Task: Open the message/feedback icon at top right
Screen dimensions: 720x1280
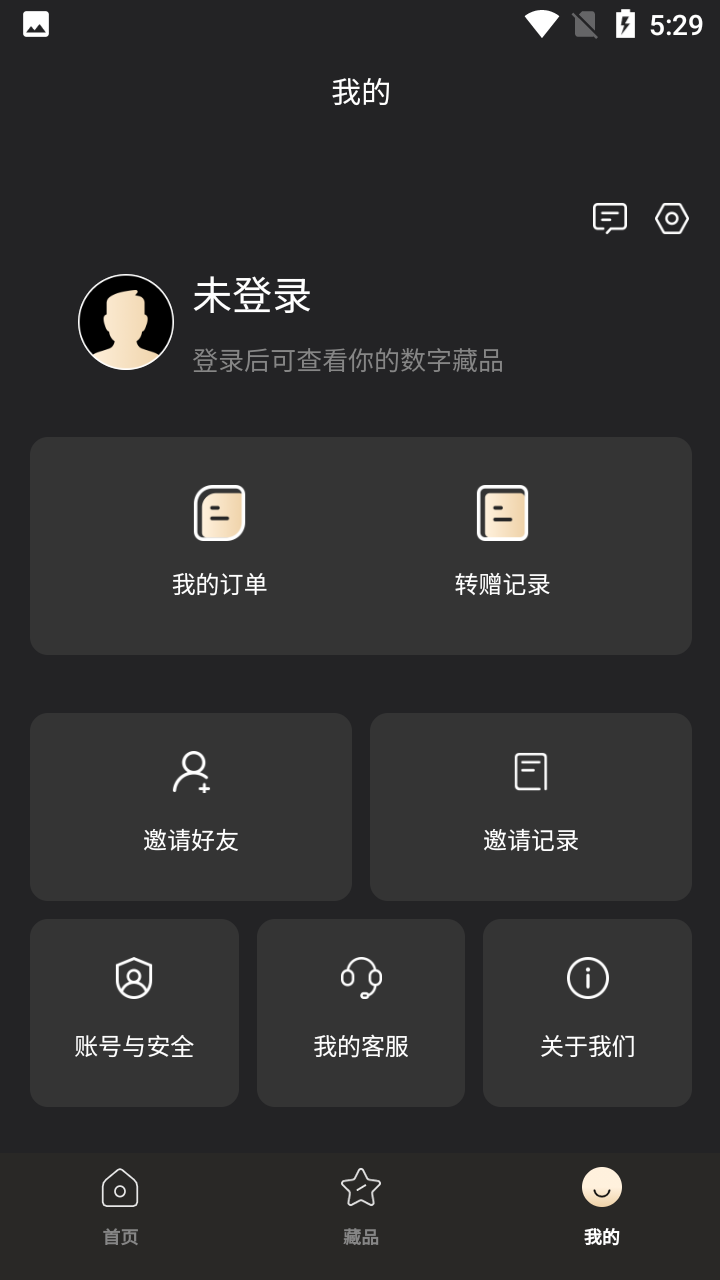Action: pos(610,218)
